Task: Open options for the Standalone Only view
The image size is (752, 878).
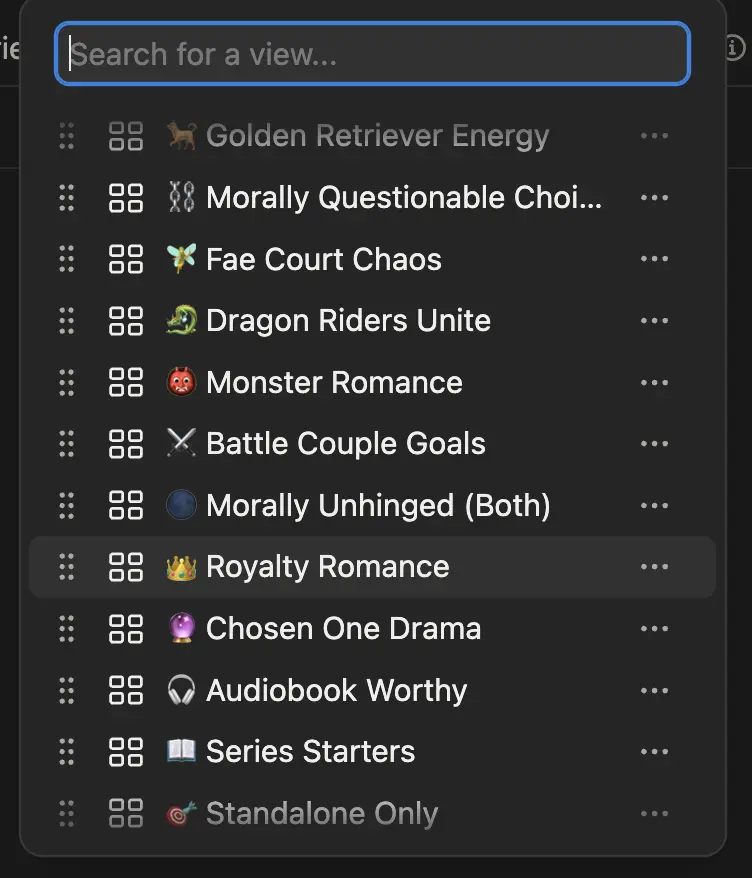Action: [654, 812]
